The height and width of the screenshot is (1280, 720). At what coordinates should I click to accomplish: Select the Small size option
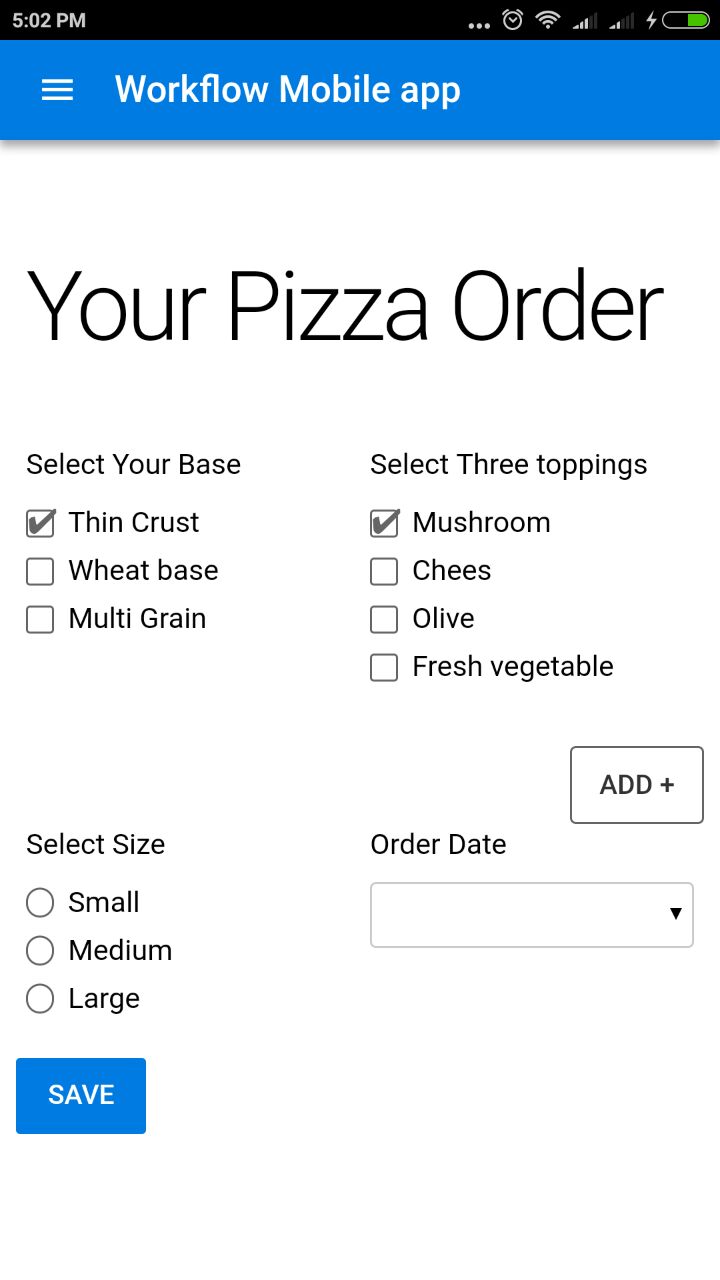click(40, 903)
